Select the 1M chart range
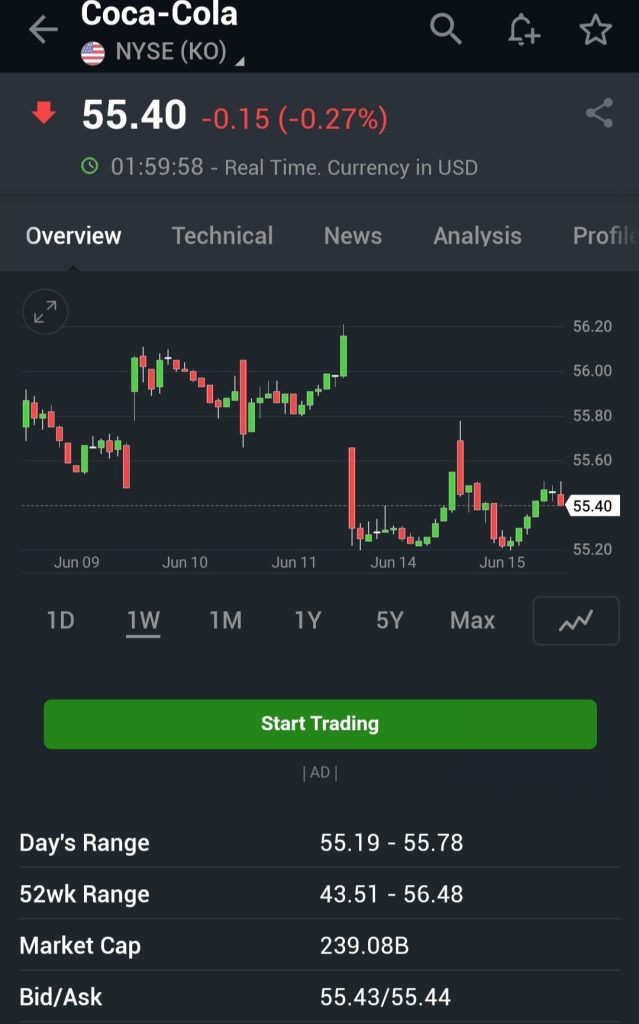 226,621
